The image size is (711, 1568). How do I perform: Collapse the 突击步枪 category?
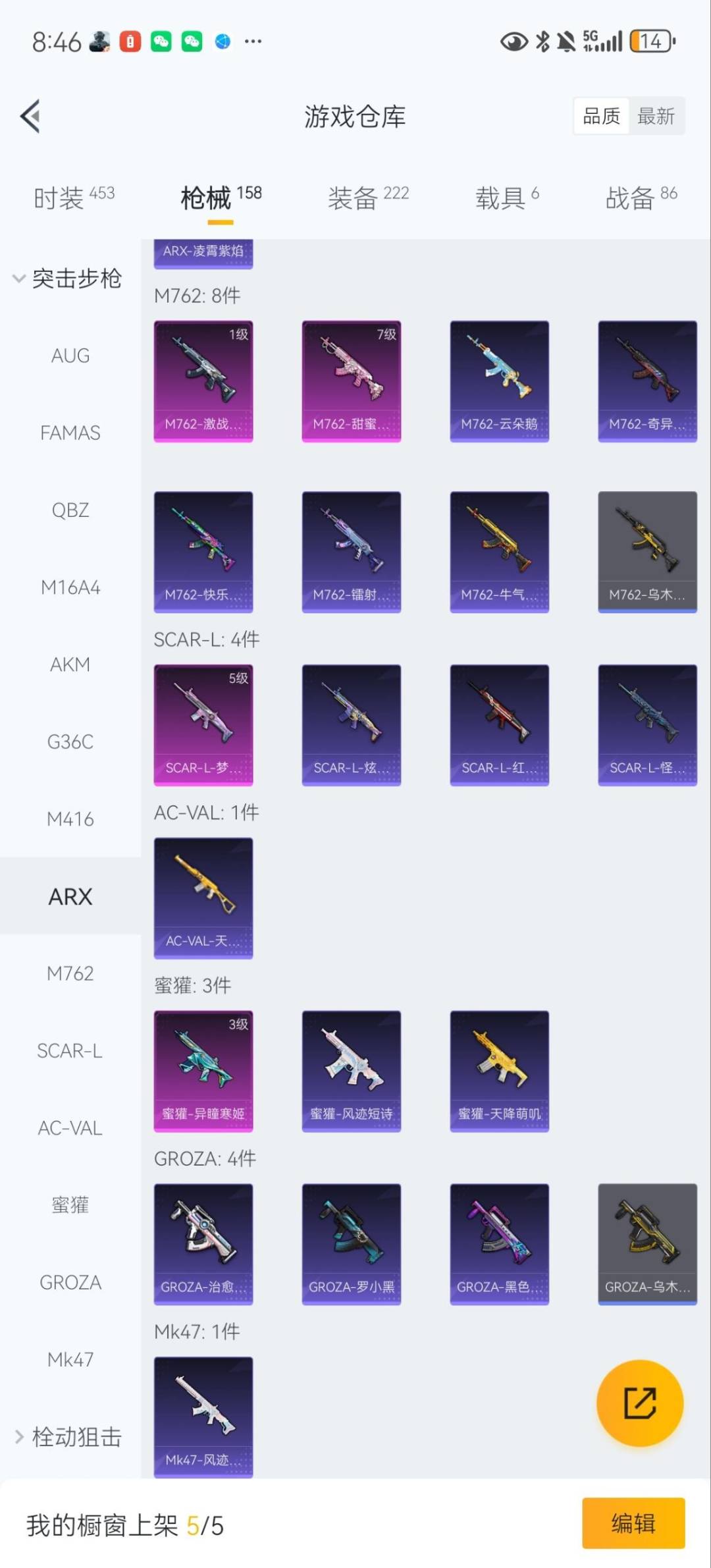coord(66,278)
